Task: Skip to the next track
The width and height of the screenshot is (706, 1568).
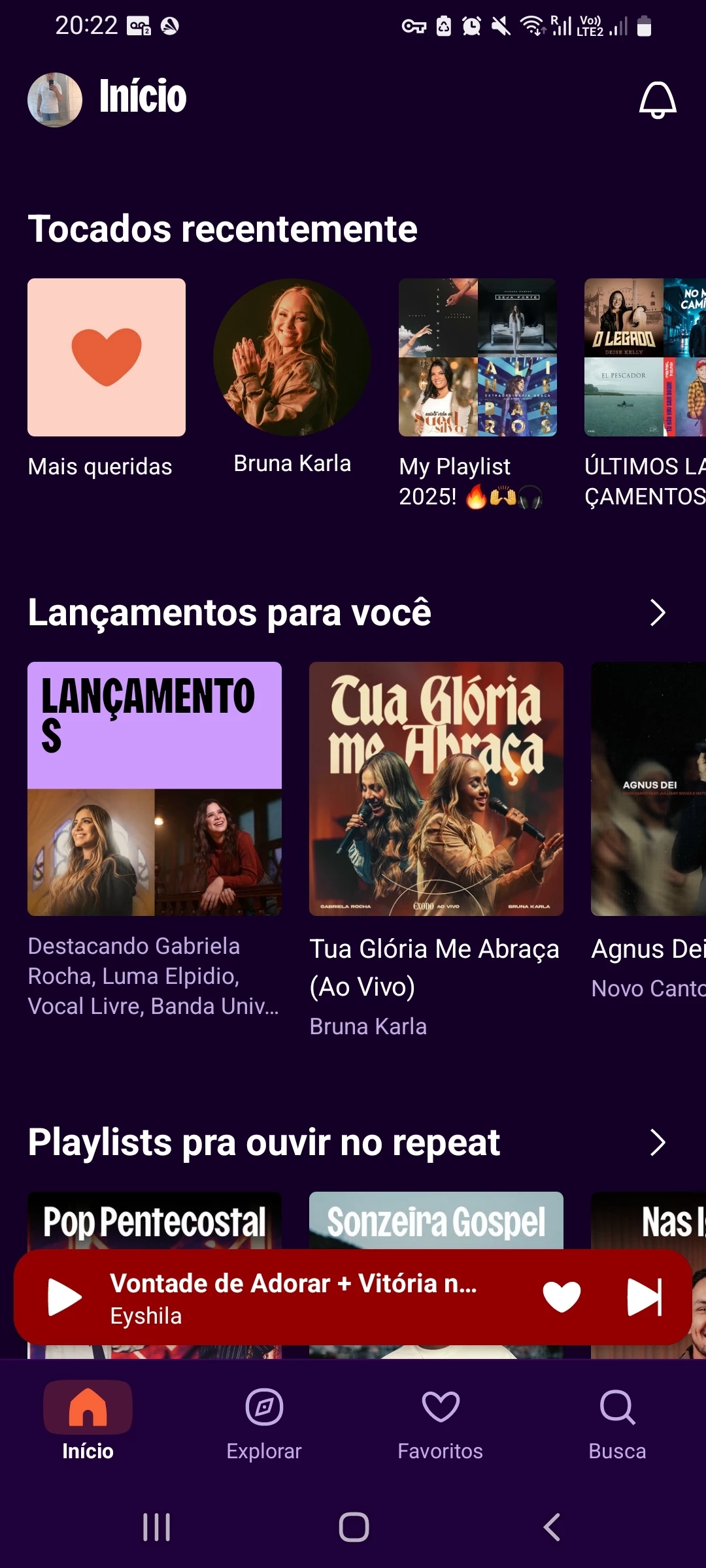Action: tap(645, 1298)
